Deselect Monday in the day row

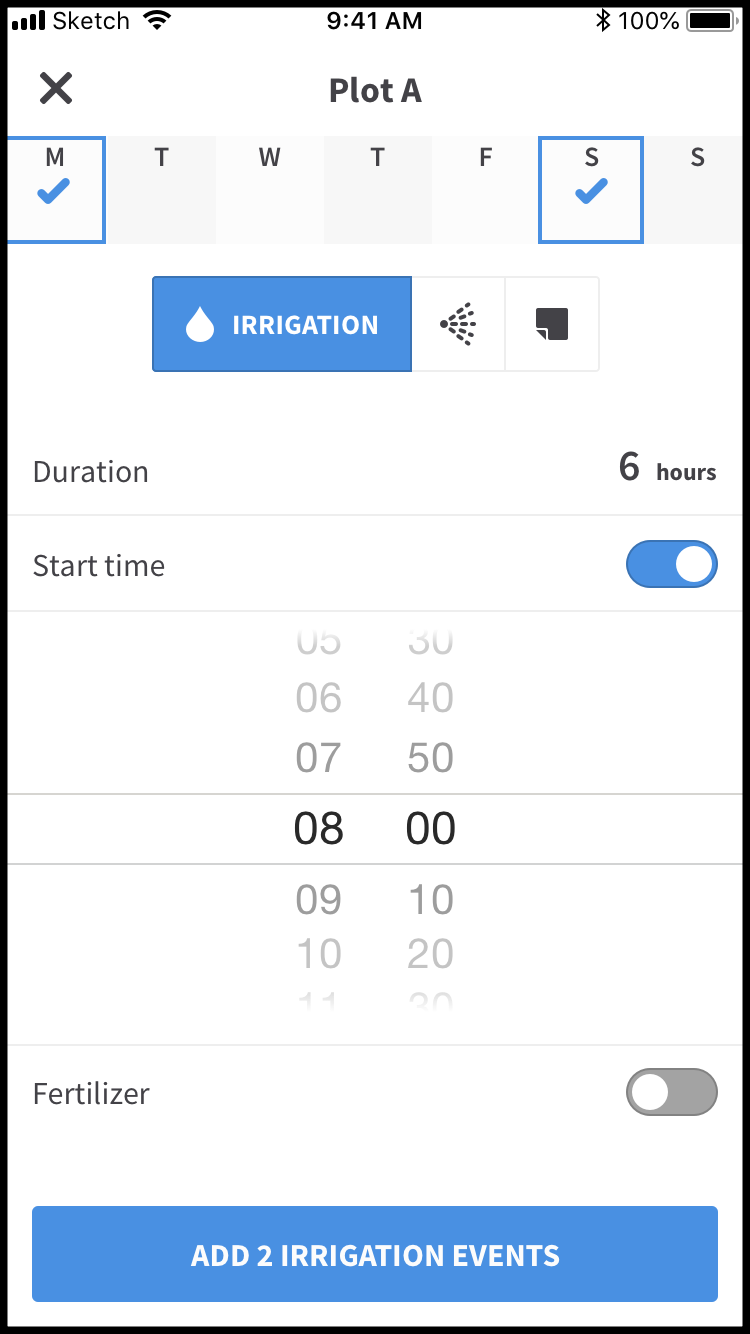tap(54, 190)
